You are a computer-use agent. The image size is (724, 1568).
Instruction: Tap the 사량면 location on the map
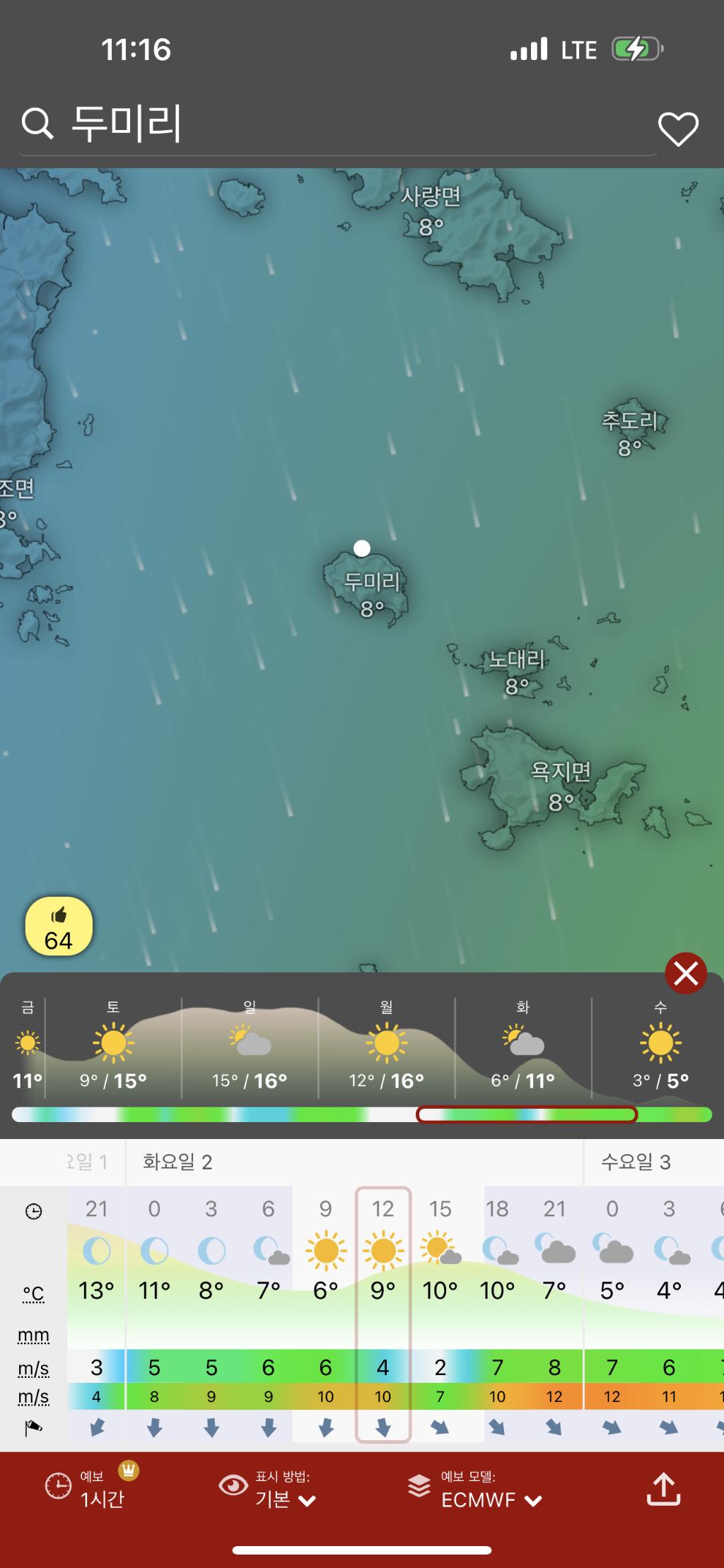[x=431, y=209]
